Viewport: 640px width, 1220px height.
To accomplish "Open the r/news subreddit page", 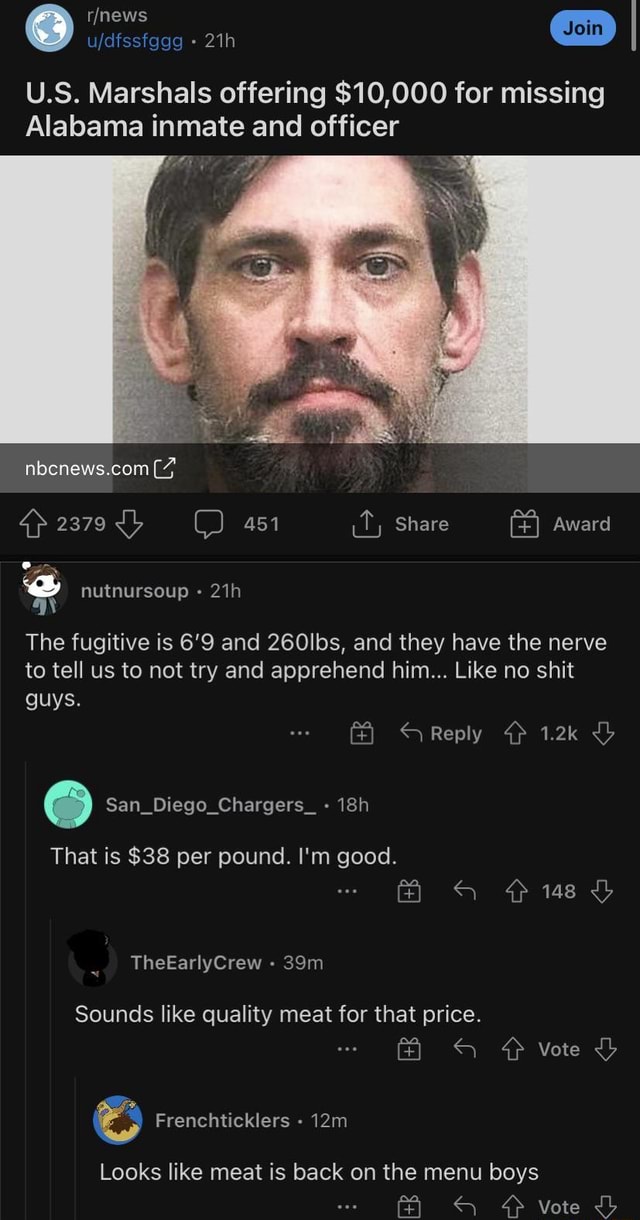I will 118,15.
